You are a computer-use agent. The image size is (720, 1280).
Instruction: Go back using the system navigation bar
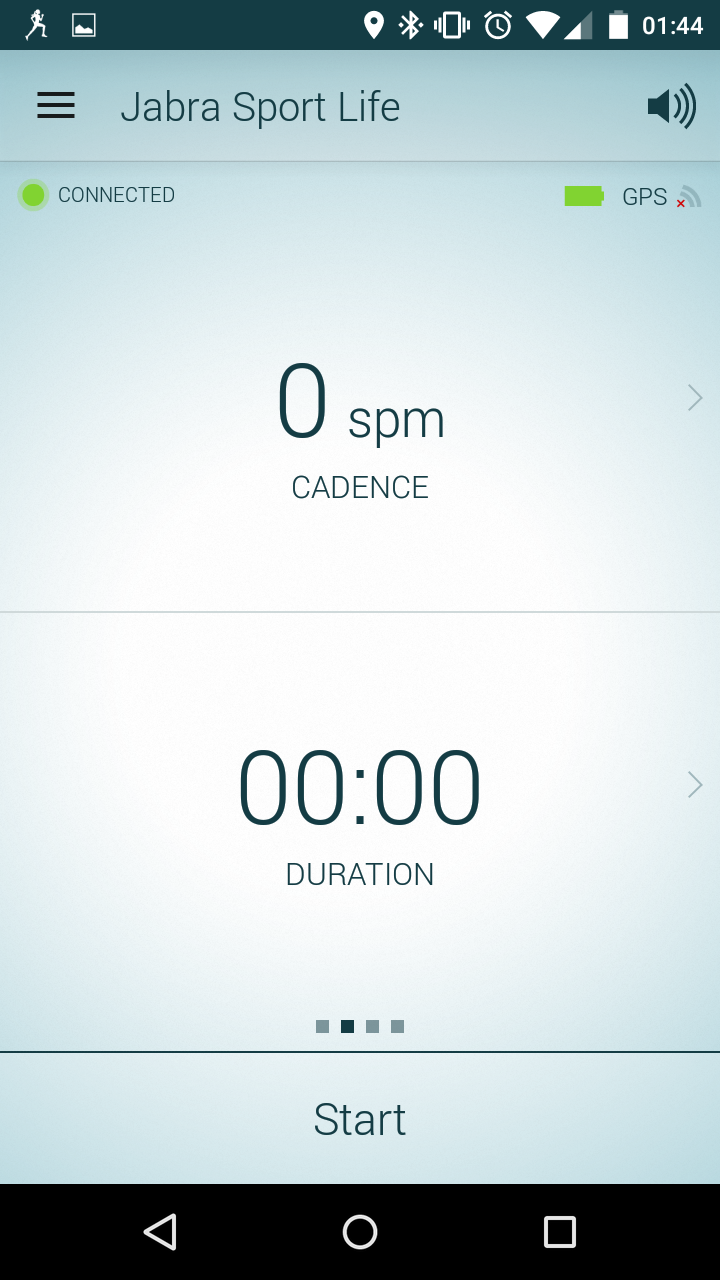160,1232
